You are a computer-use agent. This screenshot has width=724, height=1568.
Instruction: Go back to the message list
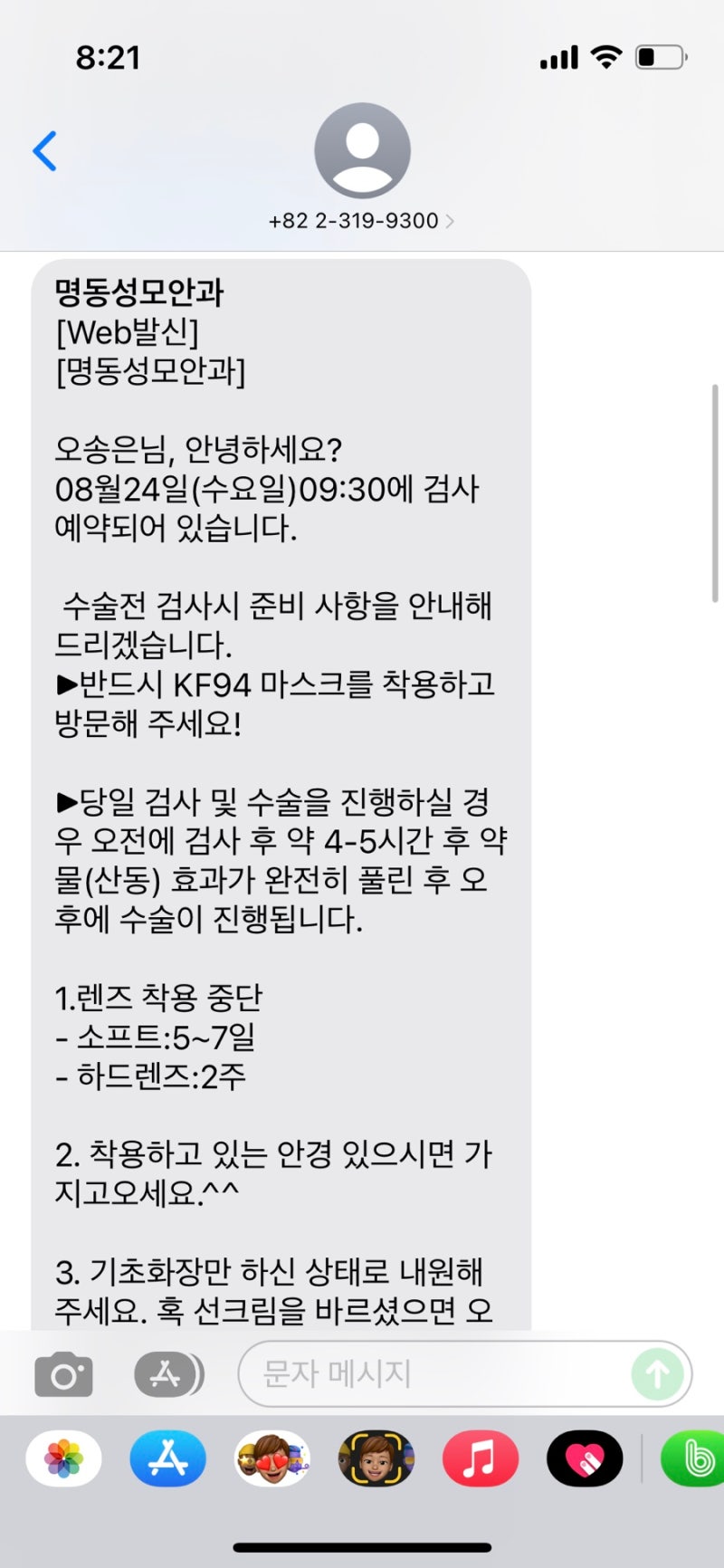click(x=45, y=151)
